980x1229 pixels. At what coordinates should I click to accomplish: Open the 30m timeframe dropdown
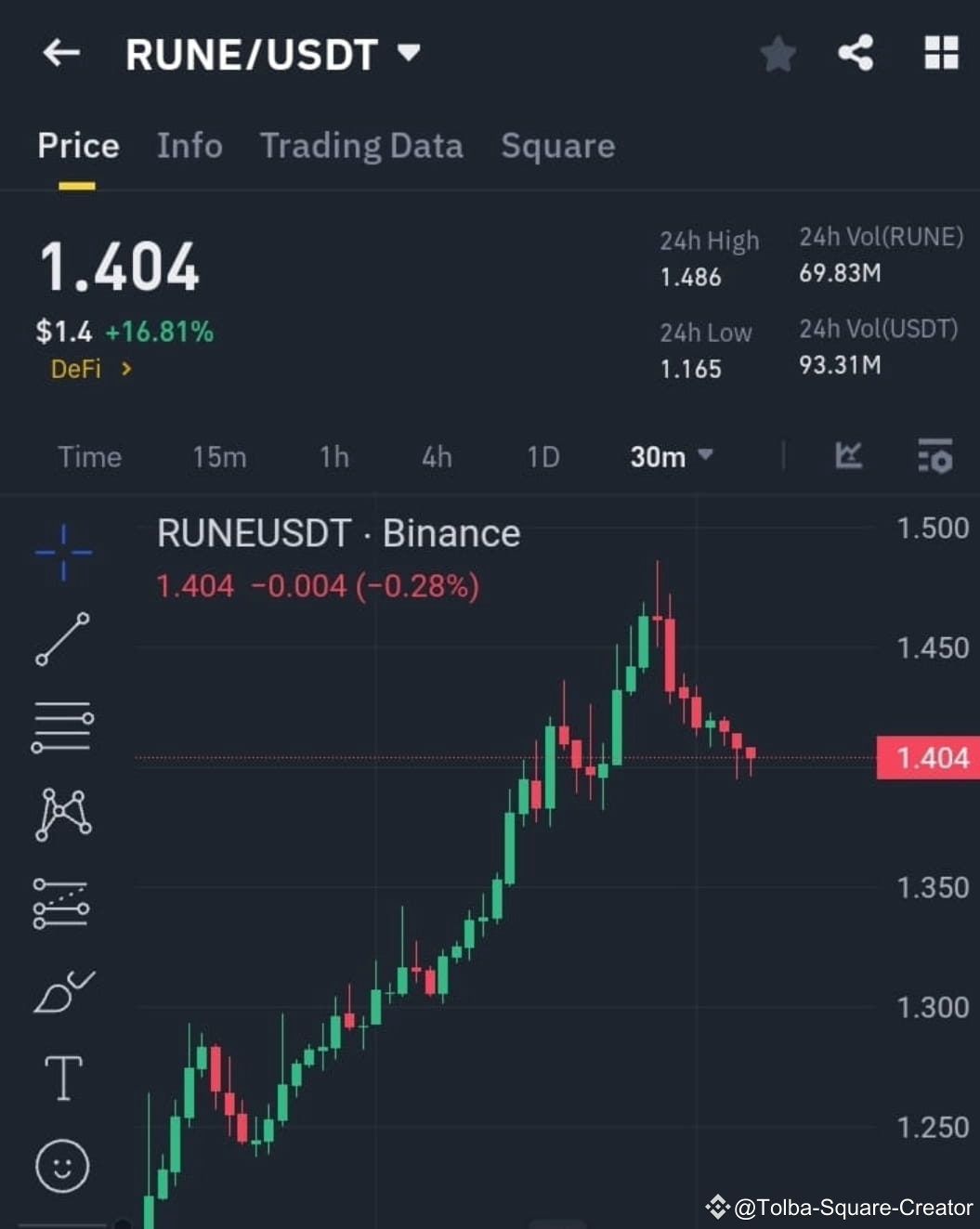[671, 456]
